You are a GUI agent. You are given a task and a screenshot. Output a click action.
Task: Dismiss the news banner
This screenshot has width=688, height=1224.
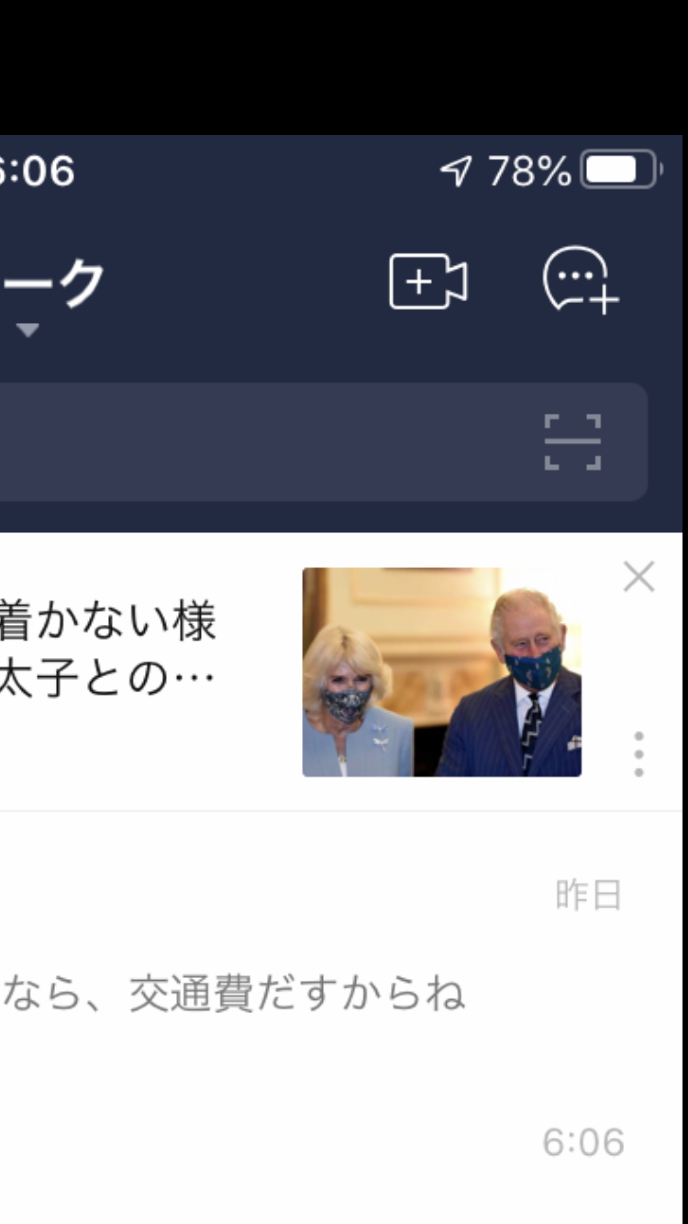638,577
